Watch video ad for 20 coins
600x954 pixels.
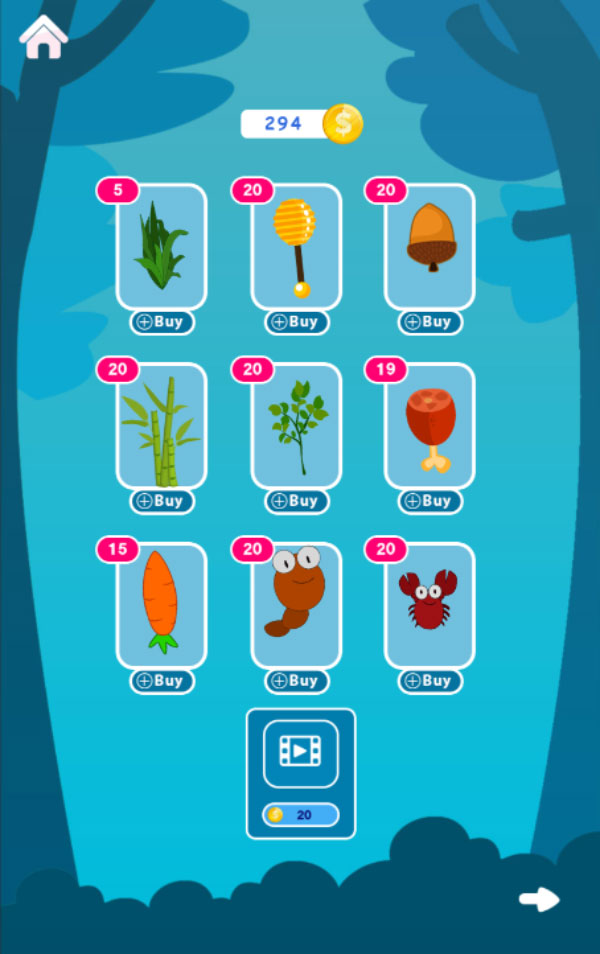click(x=301, y=754)
